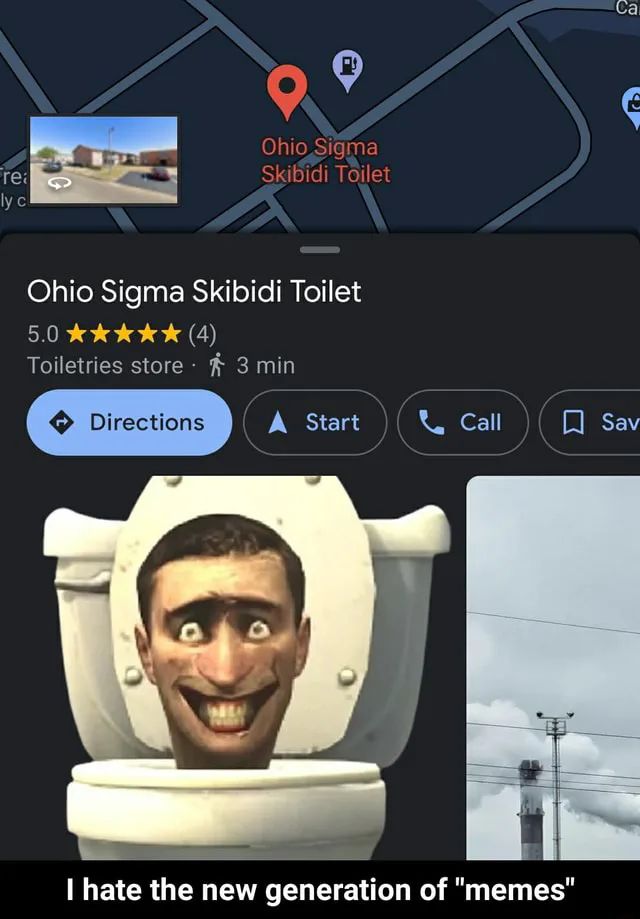Tap the red Ohio Sigma Skibidi Toilet pin

click(287, 90)
